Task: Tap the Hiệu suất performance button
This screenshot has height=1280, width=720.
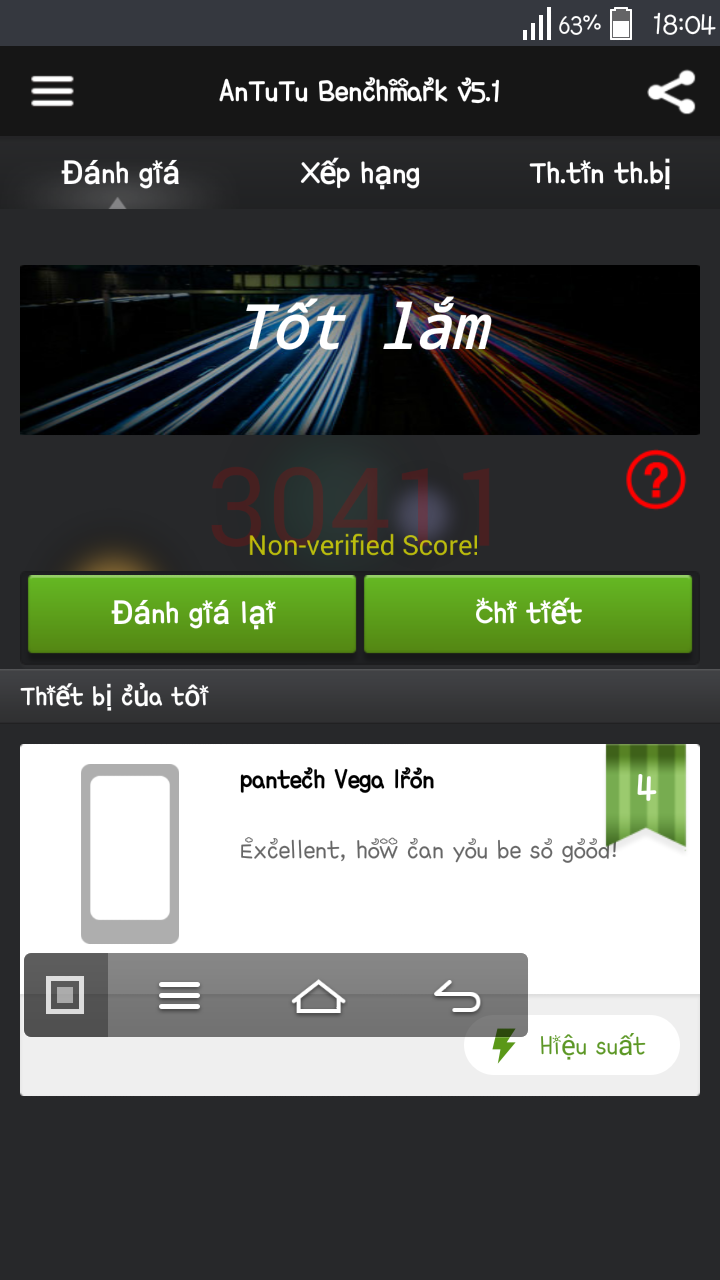Action: click(572, 1047)
